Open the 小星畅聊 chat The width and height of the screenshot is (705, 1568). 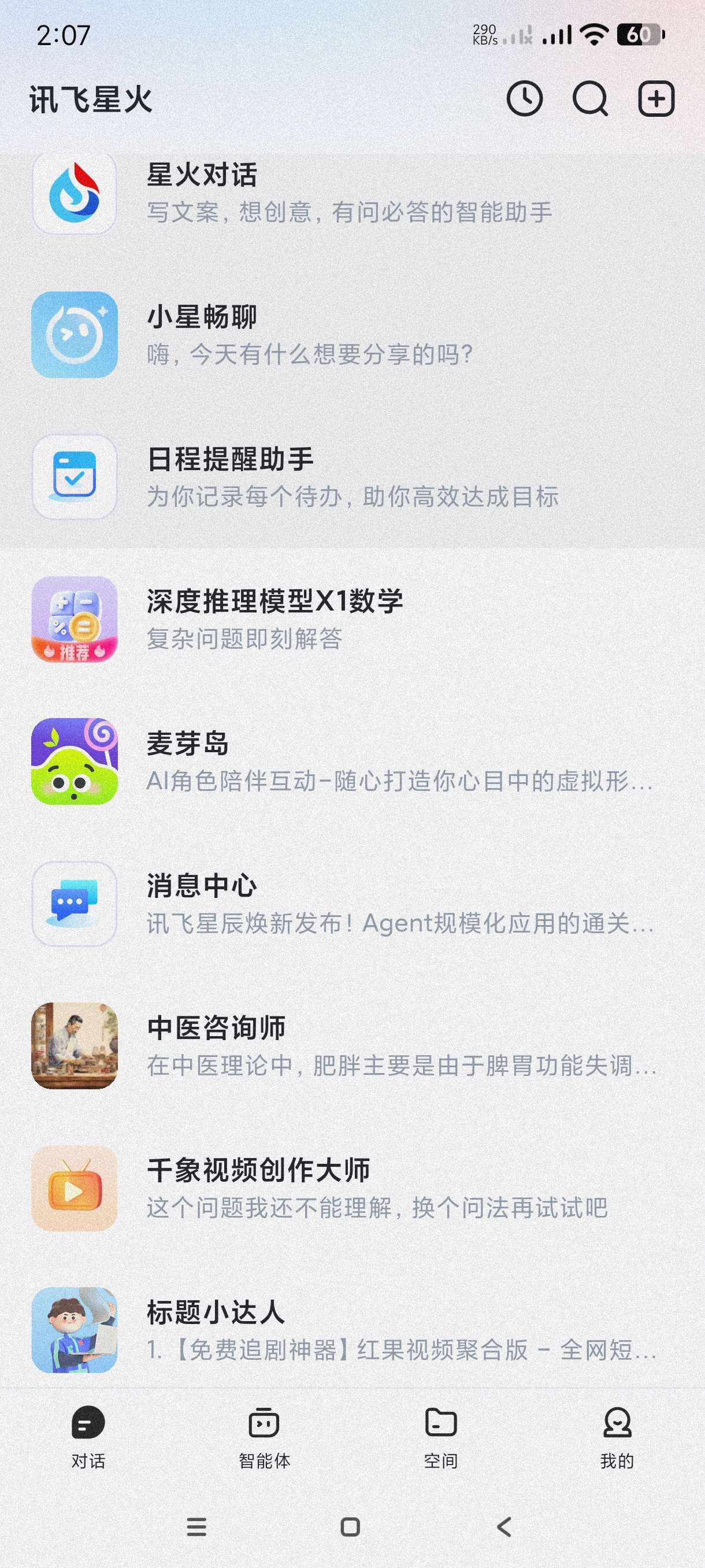(350, 335)
